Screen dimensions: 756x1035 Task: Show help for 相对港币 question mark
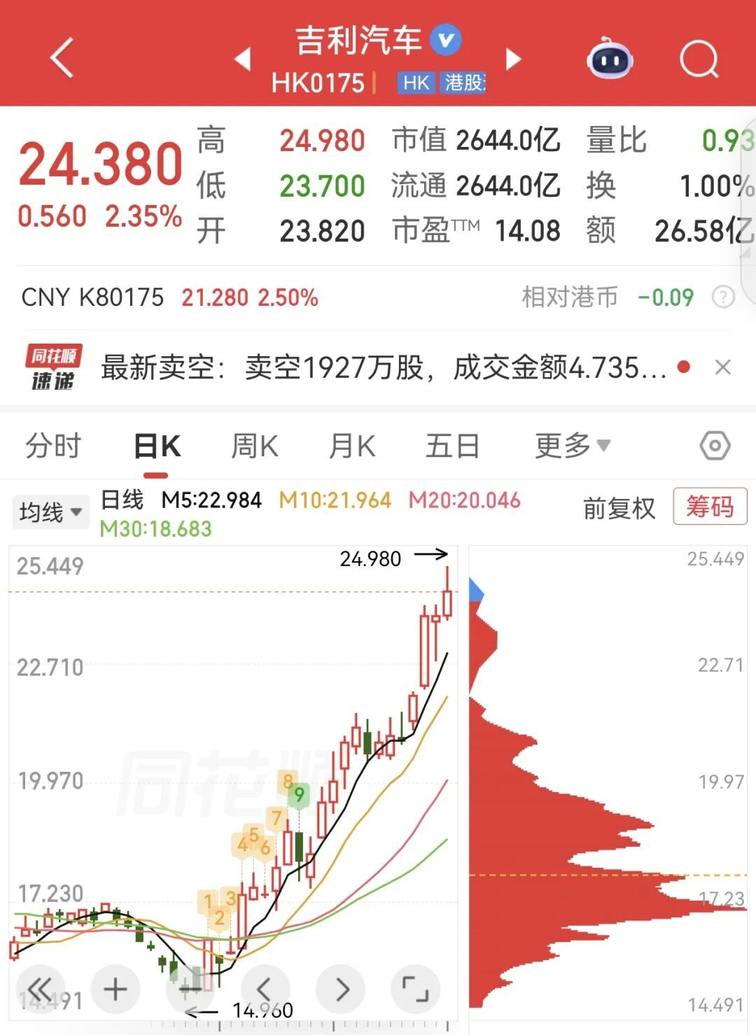coord(723,297)
